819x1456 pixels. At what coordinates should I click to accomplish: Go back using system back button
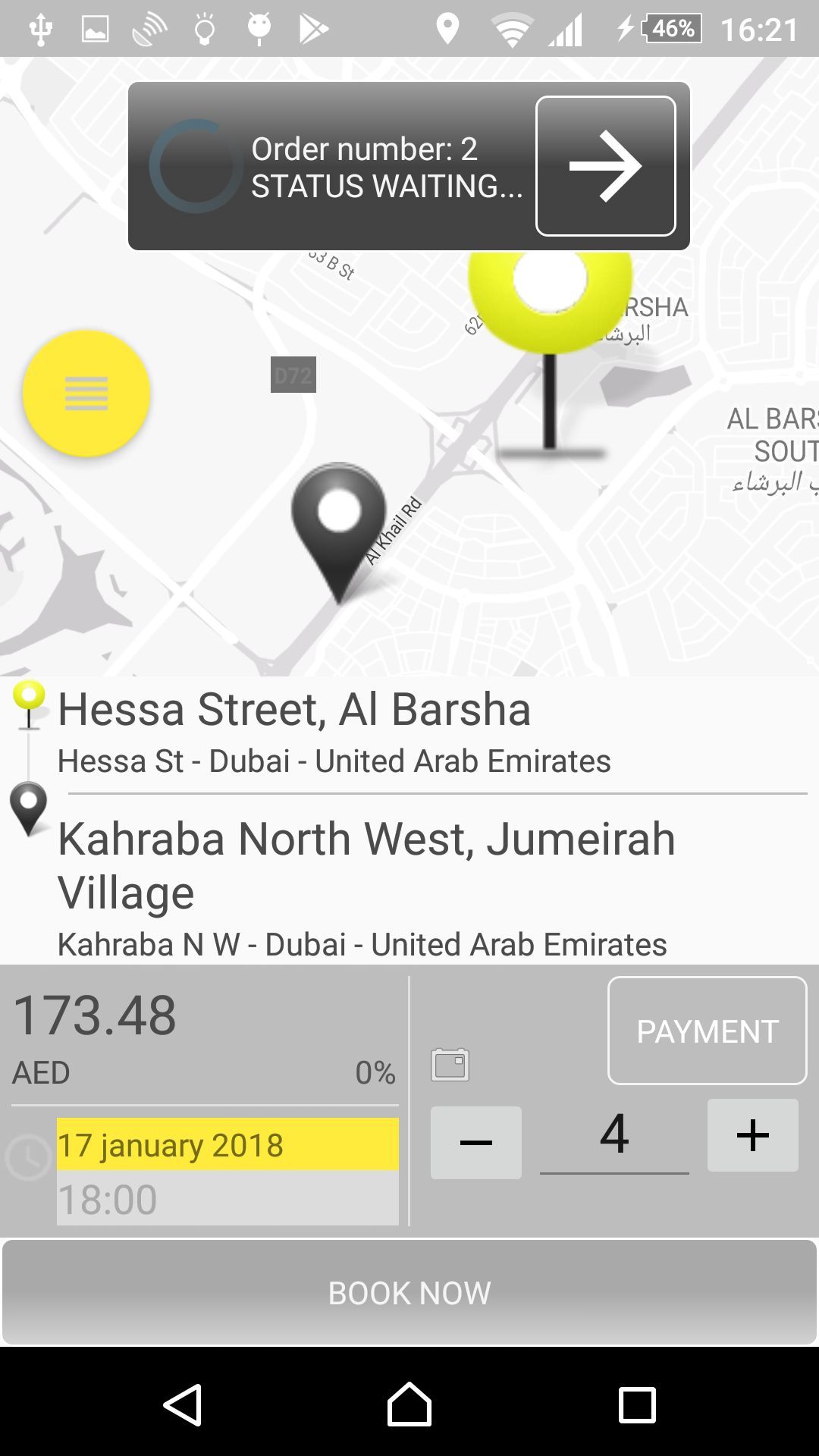tap(182, 1404)
